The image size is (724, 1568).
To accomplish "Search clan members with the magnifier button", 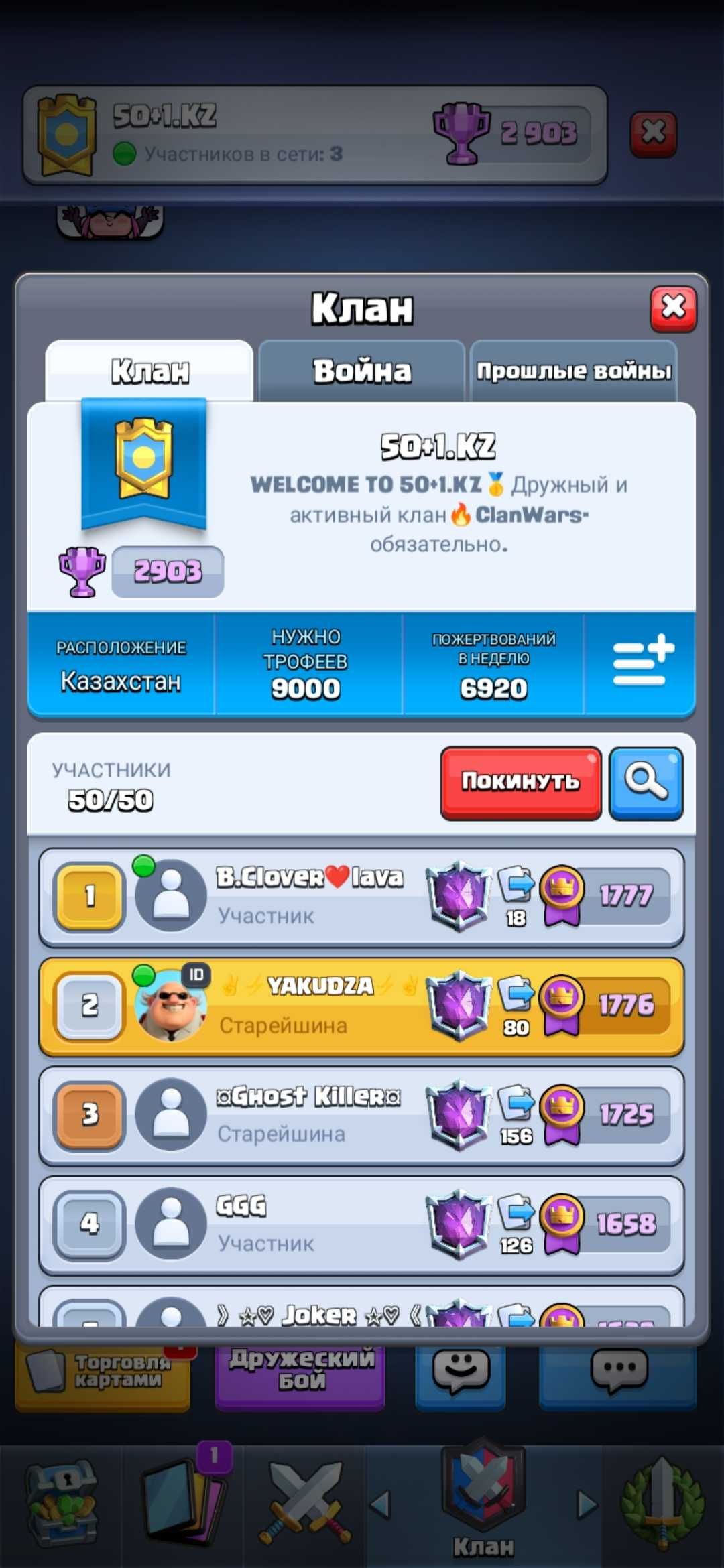I will [646, 783].
